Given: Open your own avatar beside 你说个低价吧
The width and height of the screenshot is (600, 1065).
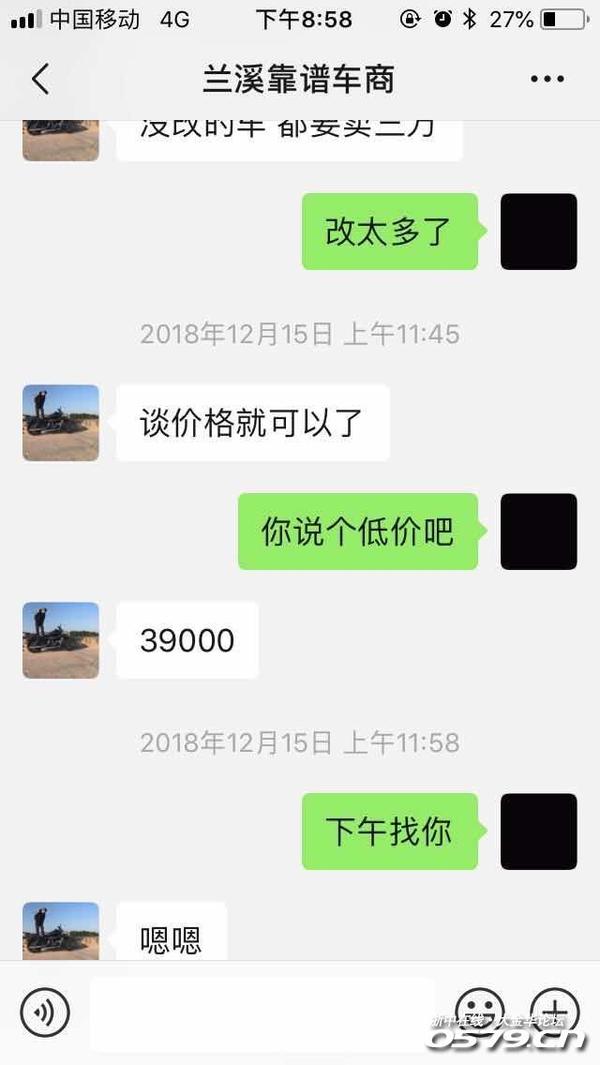Looking at the screenshot, I should (x=538, y=531).
